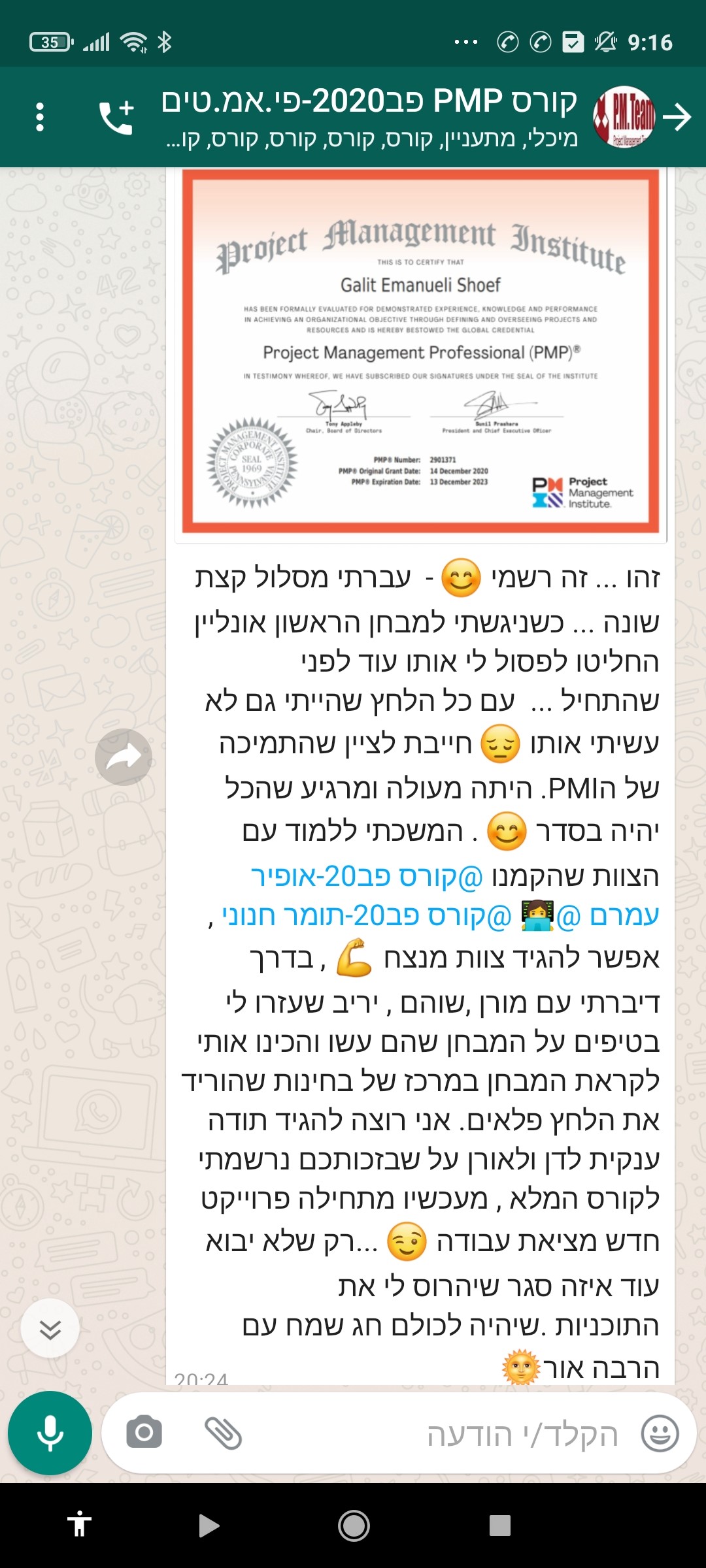The height and width of the screenshot is (1568, 706).
Task: Open the overflow menu with three dots
Action: coord(40,118)
